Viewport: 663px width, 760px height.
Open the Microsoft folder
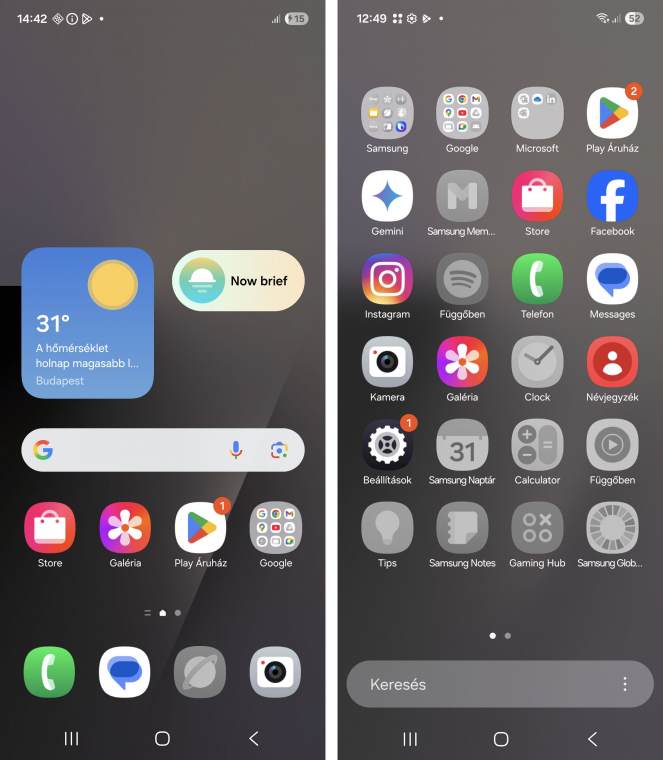(x=537, y=113)
